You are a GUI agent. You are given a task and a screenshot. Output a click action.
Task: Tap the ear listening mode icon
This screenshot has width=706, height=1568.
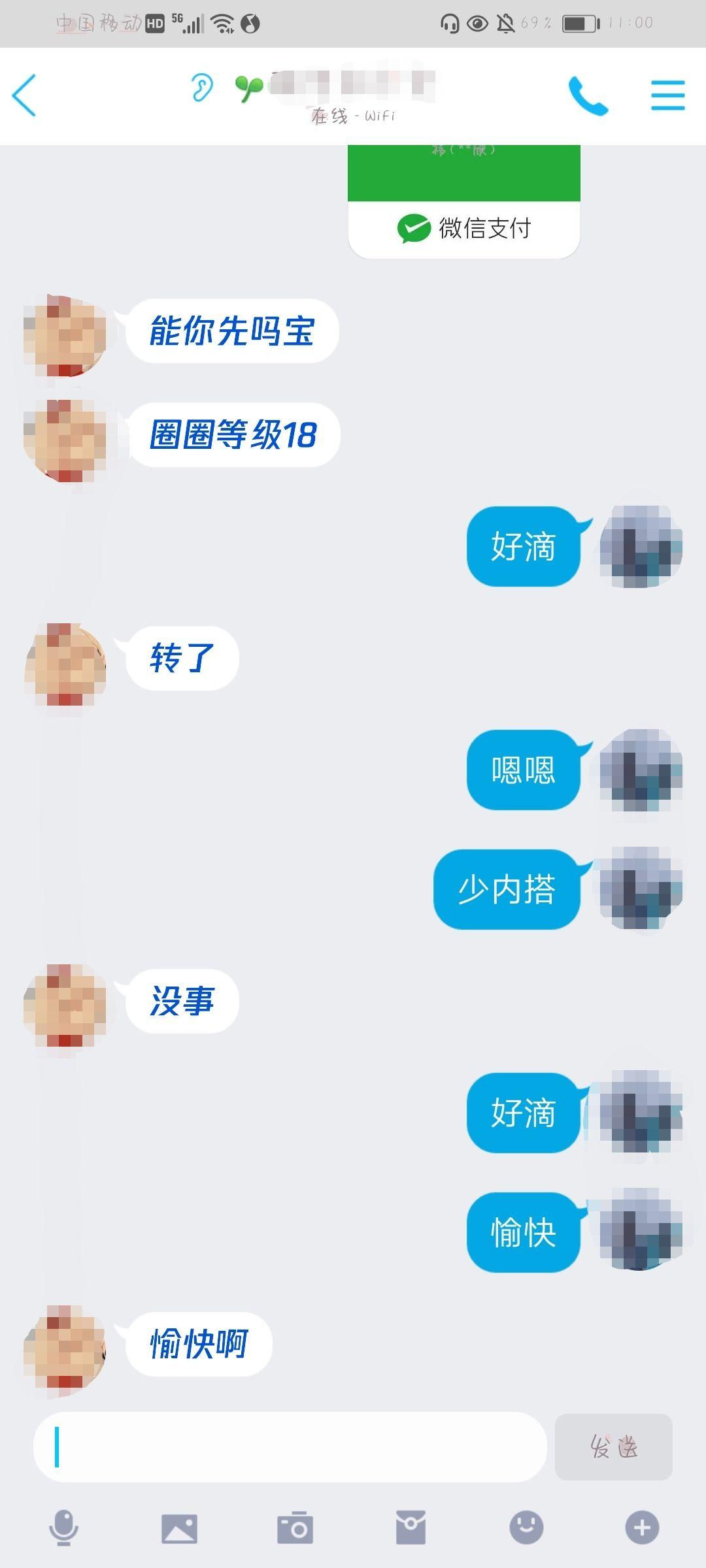pyautogui.click(x=201, y=88)
